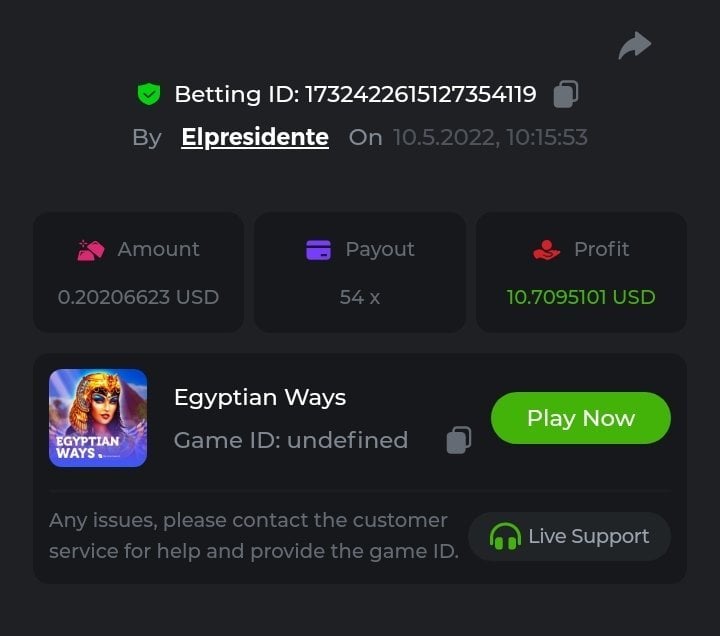Contact Live Support
This screenshot has height=636, width=720.
point(569,537)
